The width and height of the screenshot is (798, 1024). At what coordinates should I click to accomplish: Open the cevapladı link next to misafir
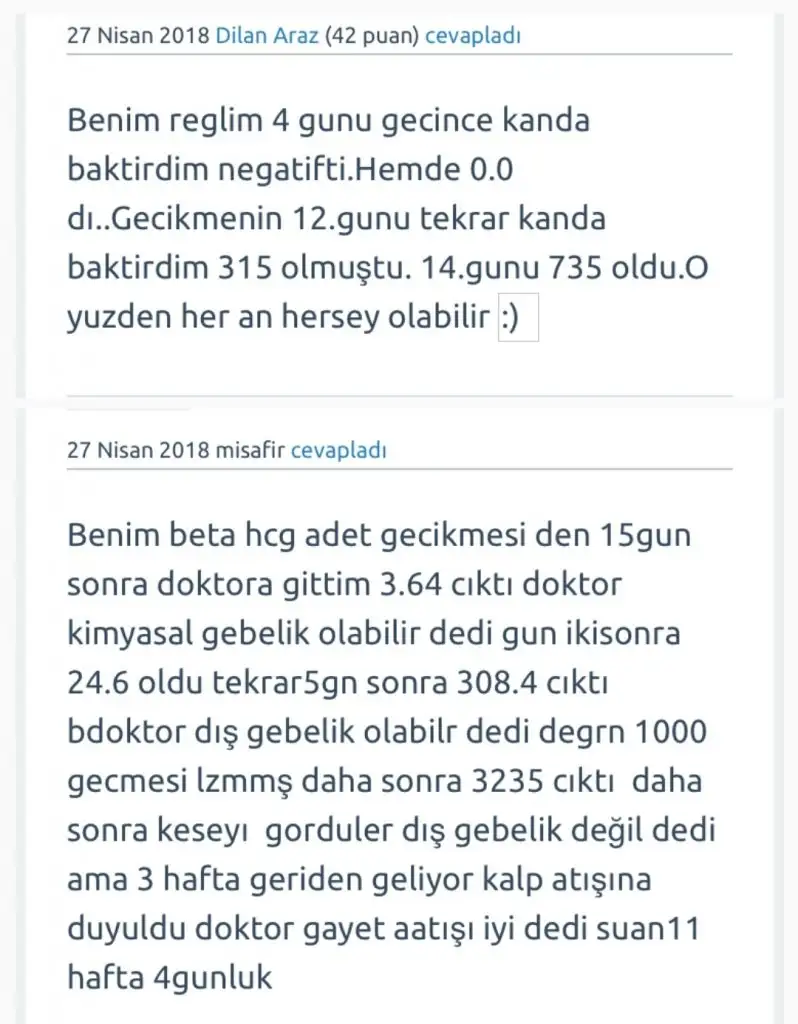pyautogui.click(x=338, y=451)
